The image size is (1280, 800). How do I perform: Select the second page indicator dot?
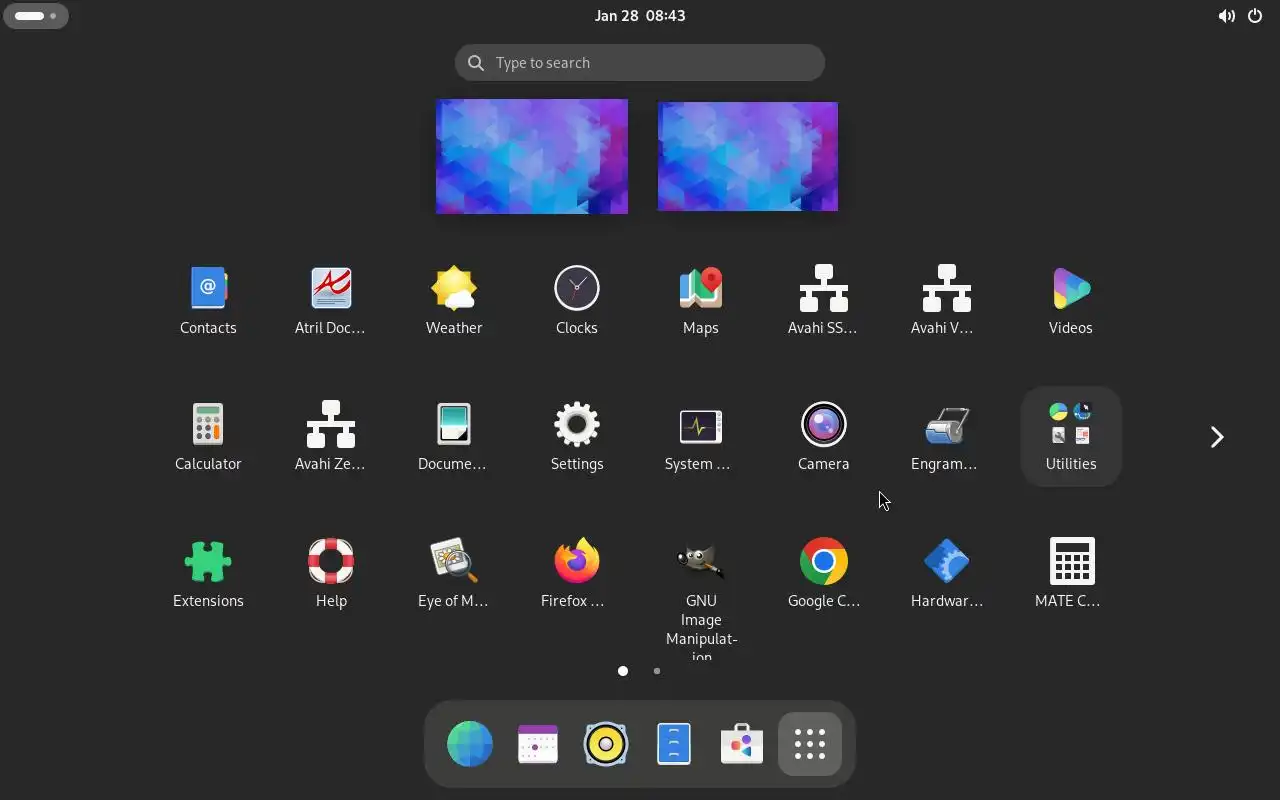coord(656,671)
